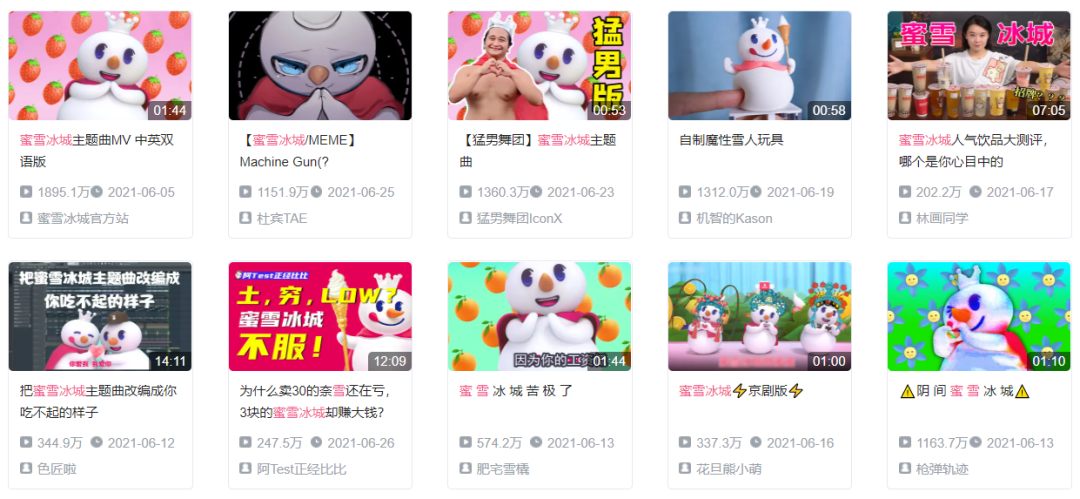
Task: Play the 猛男舞团 蜜雪冰城主题曲 video
Action: click(x=539, y=66)
